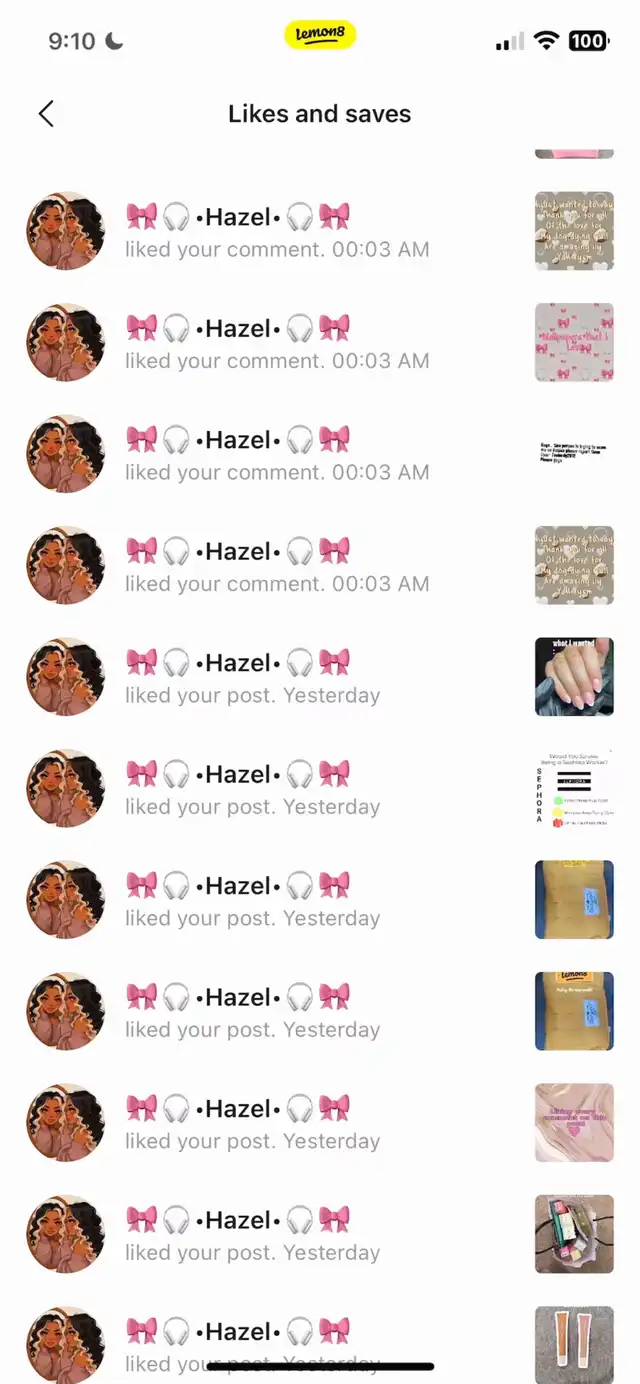
Task: Open the Sephora worker post thumbnail
Action: click(x=574, y=788)
